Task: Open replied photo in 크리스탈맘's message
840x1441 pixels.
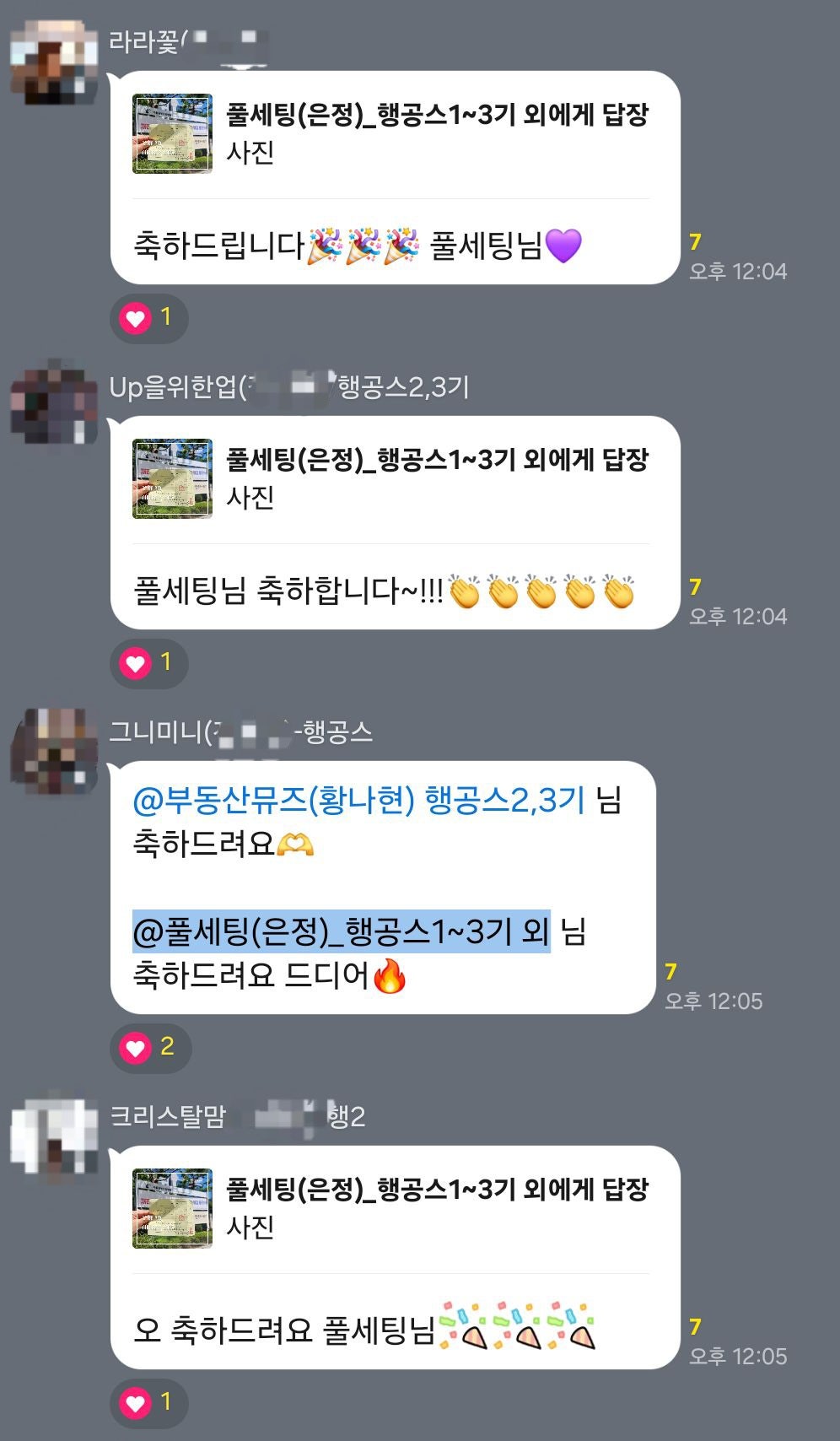Action: pos(172,1208)
